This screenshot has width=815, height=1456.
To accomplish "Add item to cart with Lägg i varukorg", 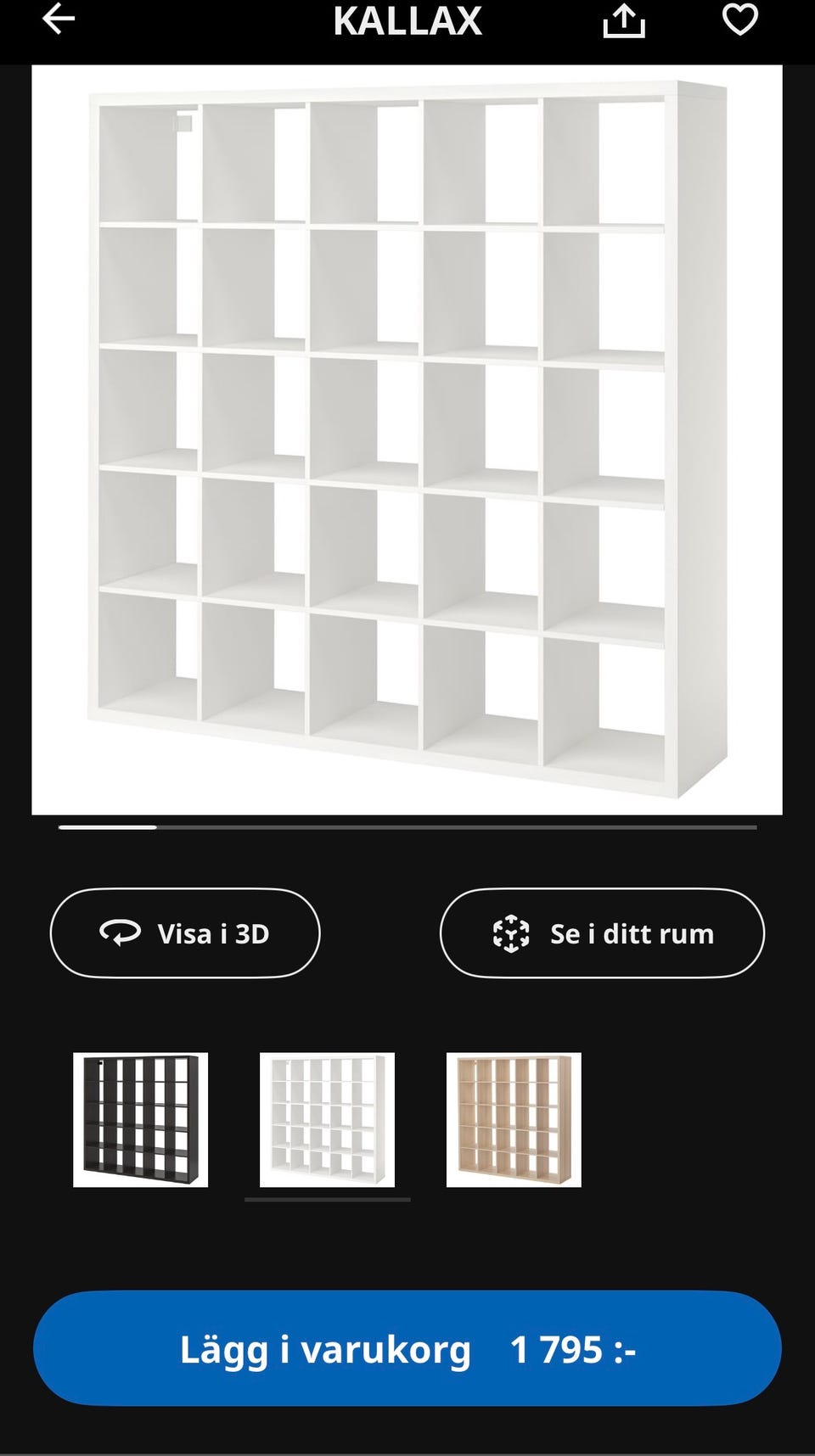I will (x=407, y=1347).
